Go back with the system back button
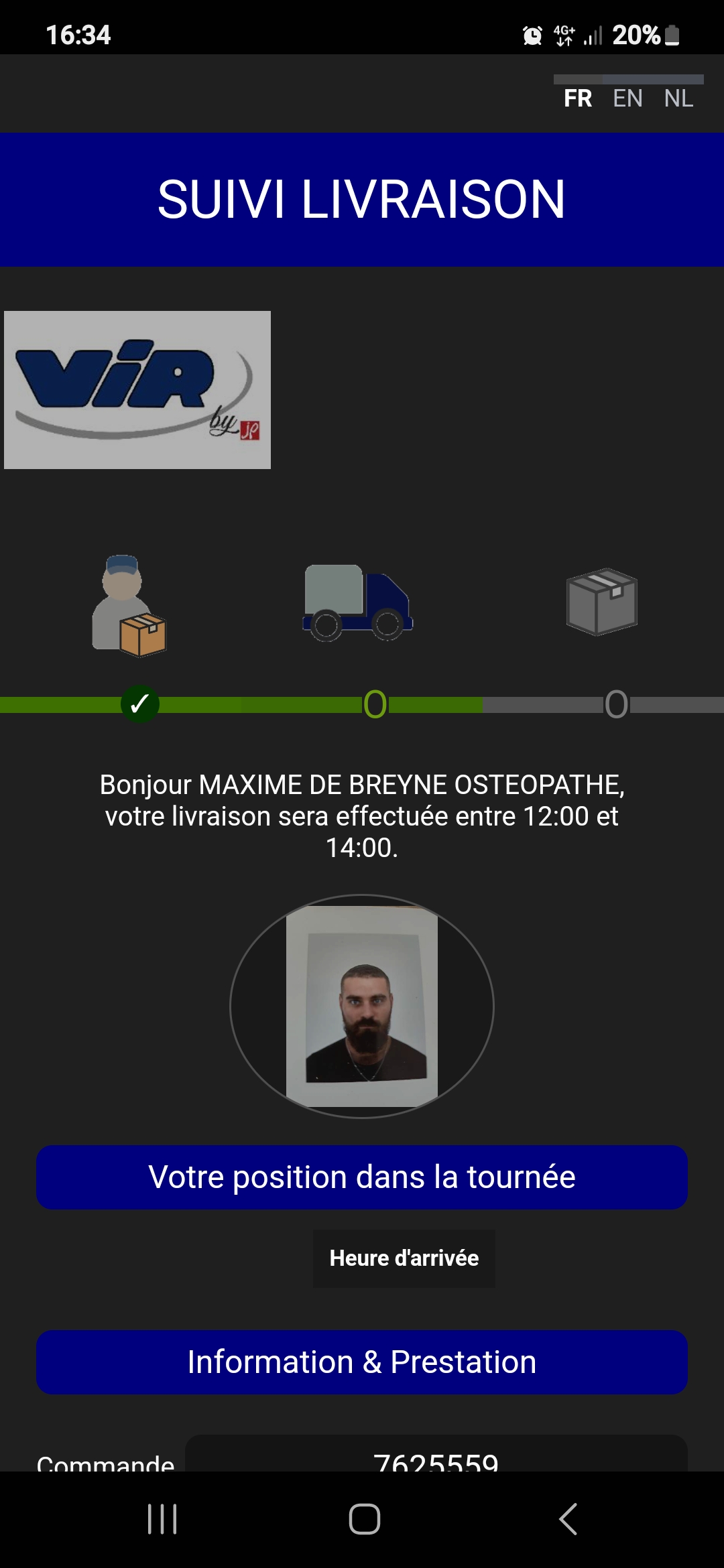 pyautogui.click(x=568, y=1518)
